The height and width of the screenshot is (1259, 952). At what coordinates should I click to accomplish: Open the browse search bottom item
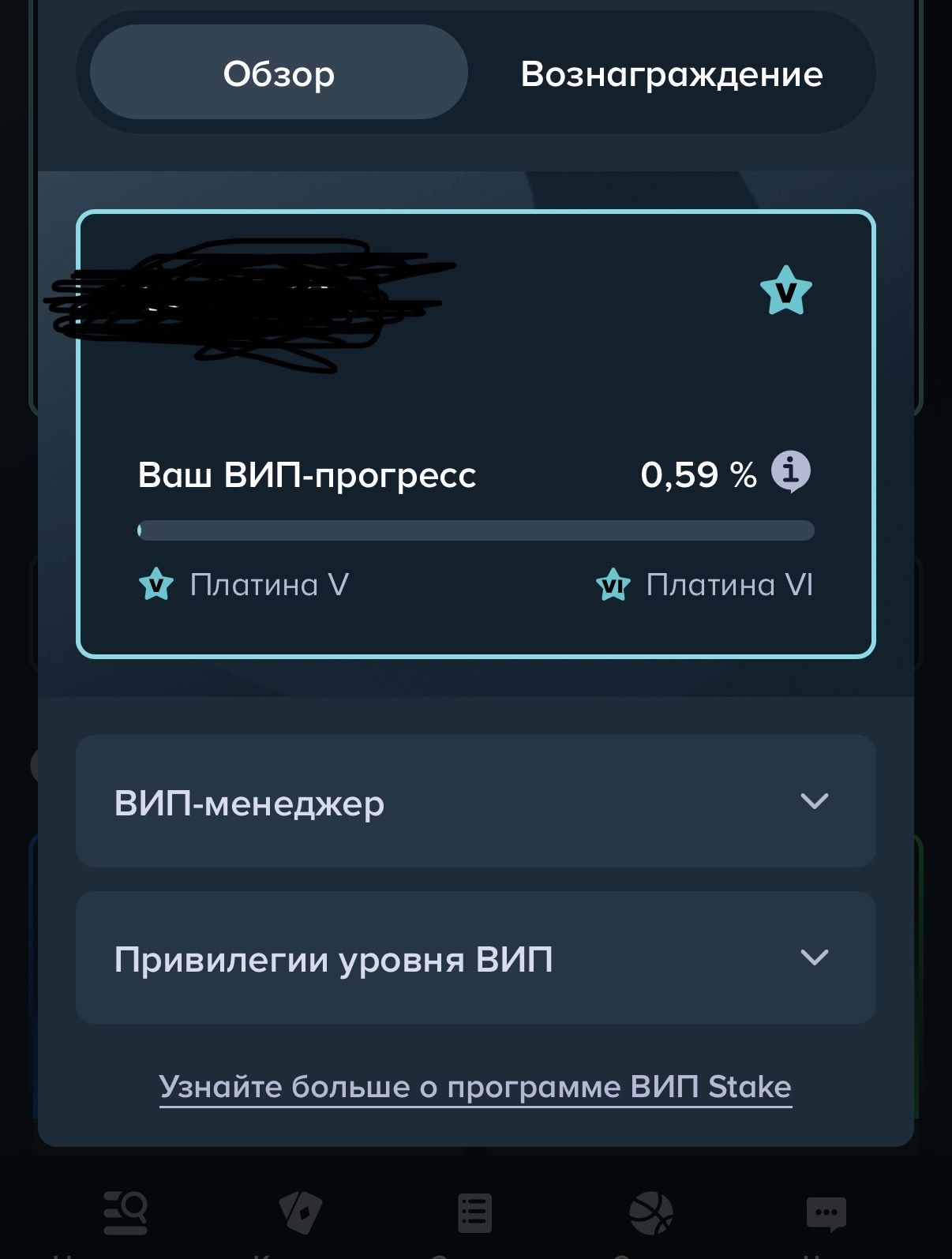click(126, 1213)
